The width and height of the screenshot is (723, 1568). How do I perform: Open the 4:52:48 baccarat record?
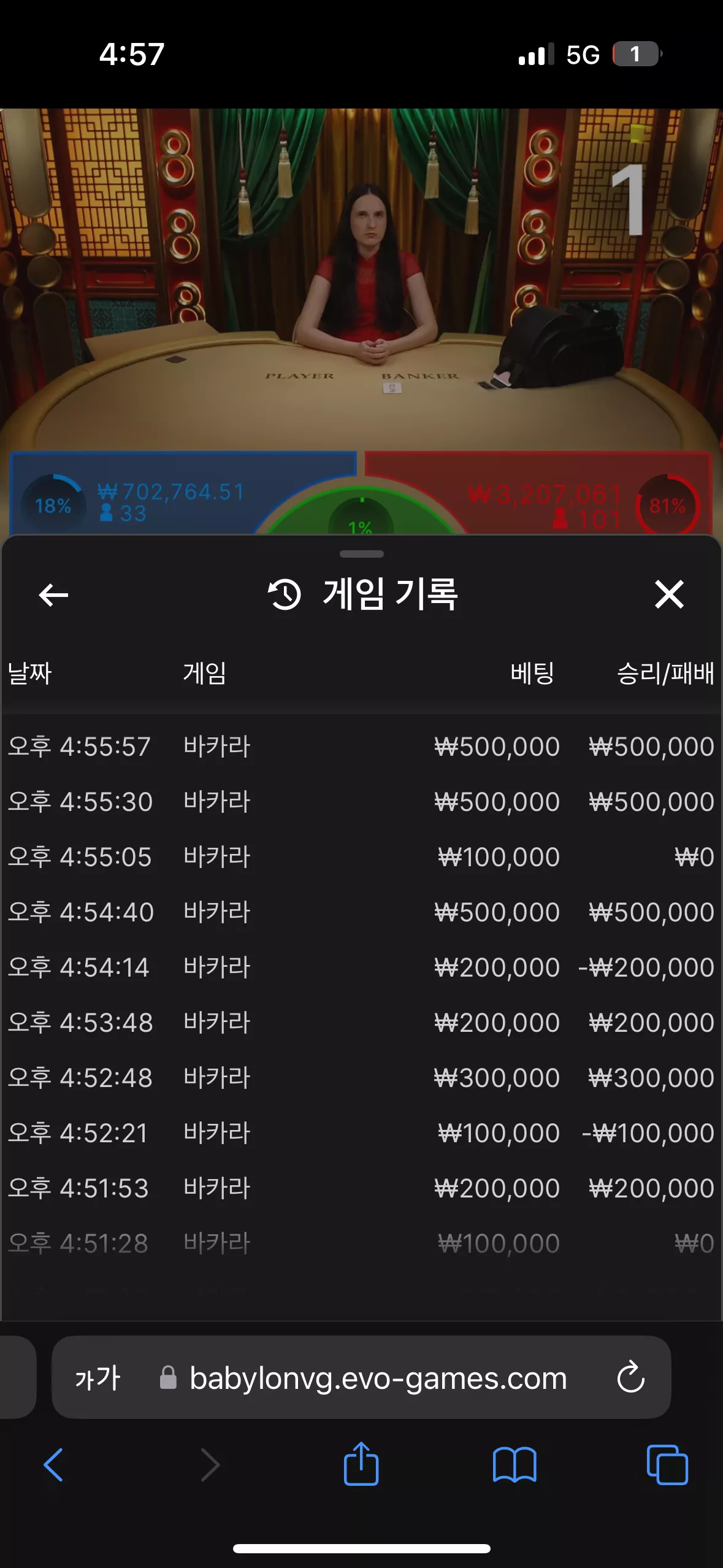(x=361, y=1078)
